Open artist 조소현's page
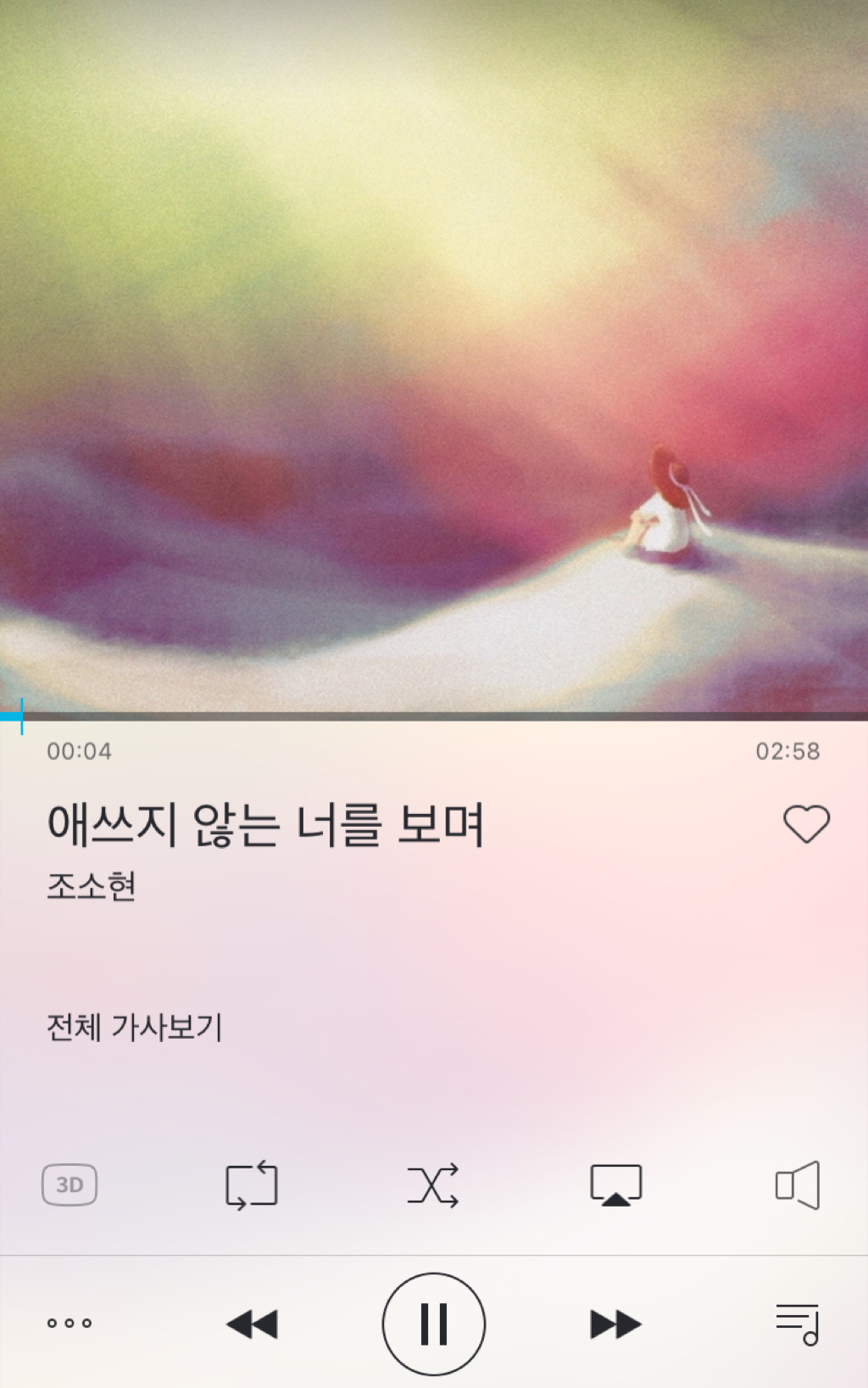868x1388 pixels. click(x=91, y=886)
